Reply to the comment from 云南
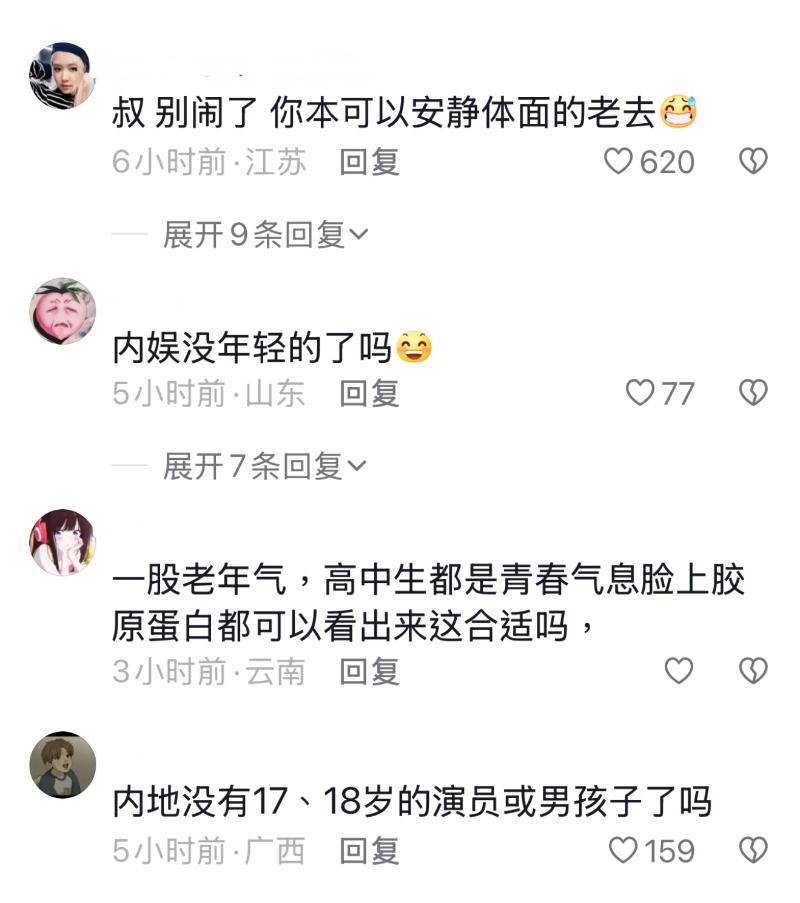This screenshot has height=903, width=800. (x=369, y=671)
